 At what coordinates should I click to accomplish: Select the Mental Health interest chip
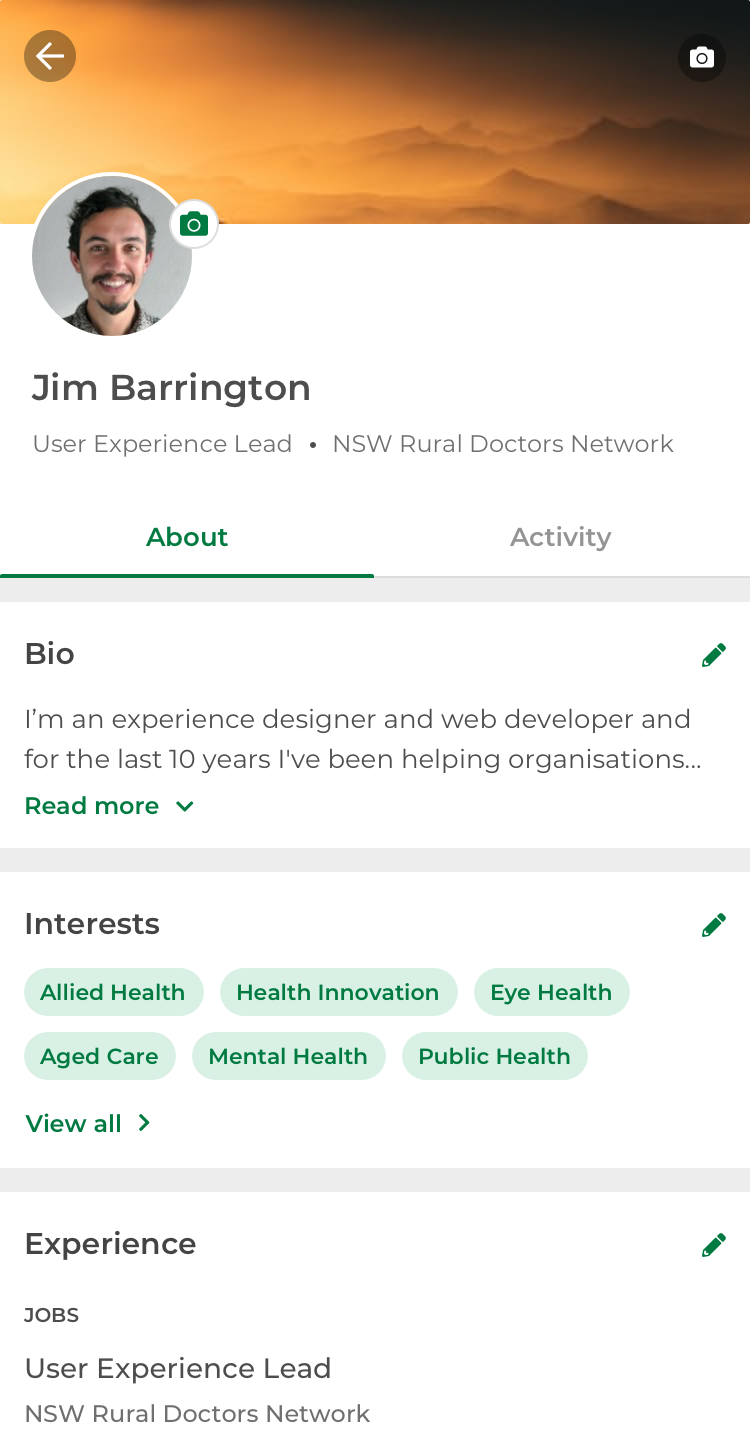[289, 1056]
